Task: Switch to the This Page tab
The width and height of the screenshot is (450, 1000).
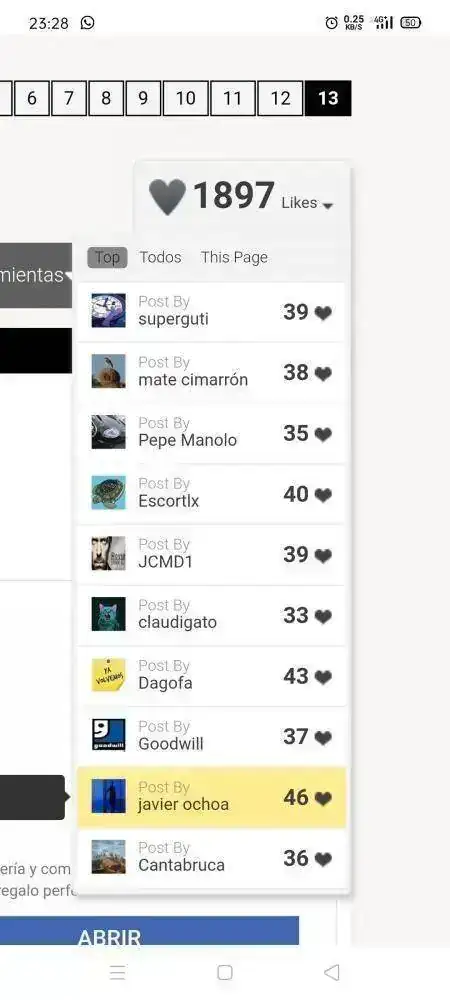Action: click(234, 257)
